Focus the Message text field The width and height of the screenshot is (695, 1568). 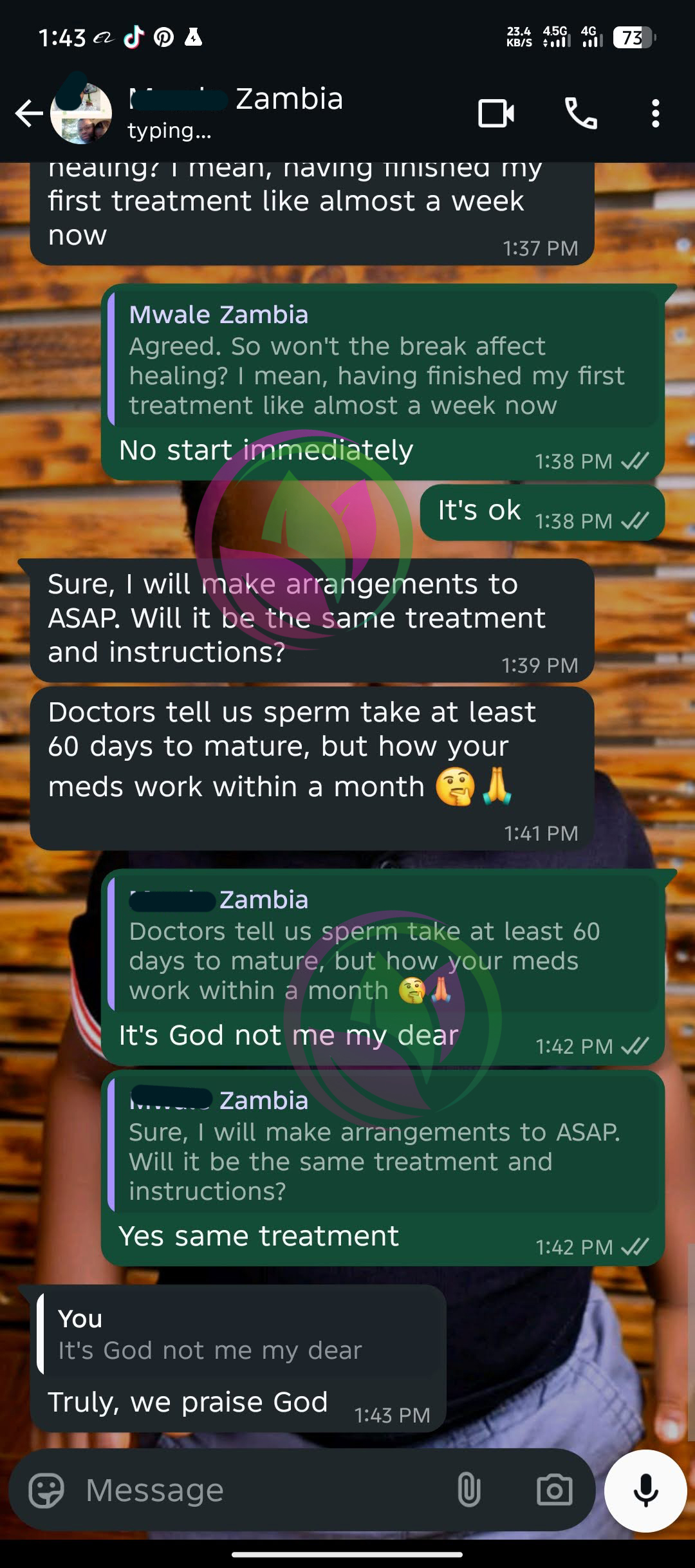tap(257, 1490)
